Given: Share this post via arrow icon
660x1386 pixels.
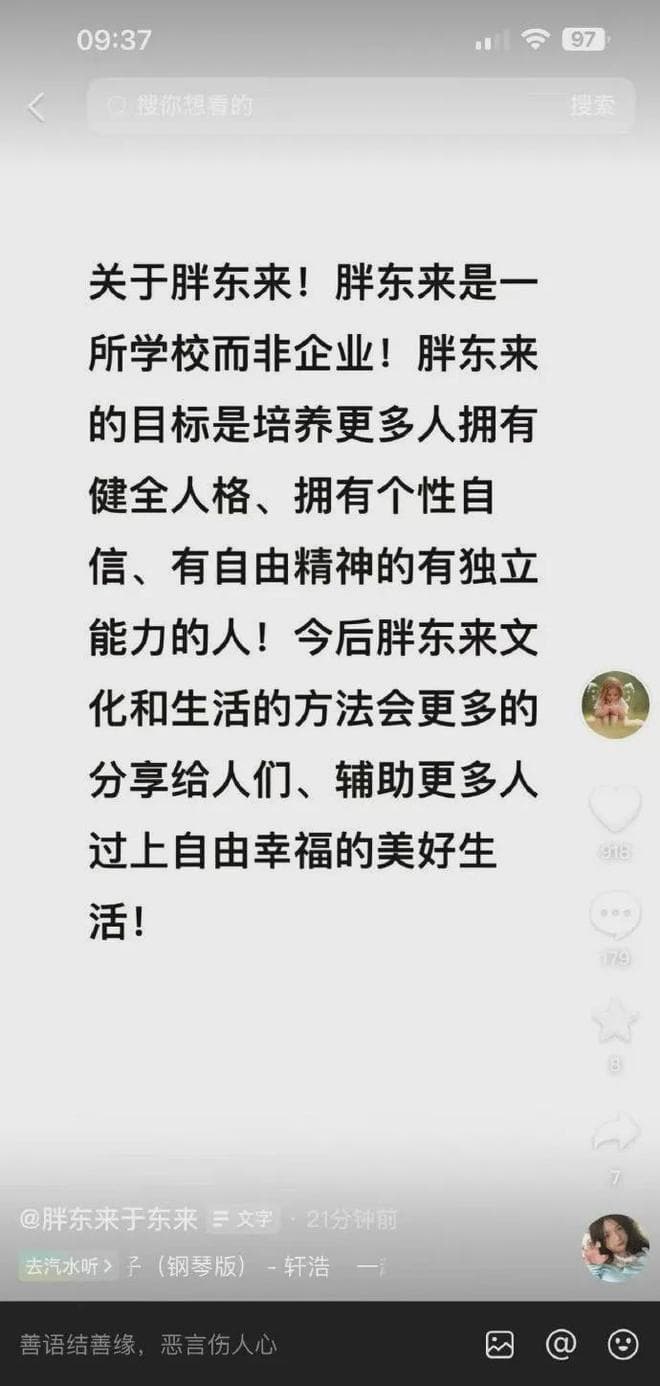Looking at the screenshot, I should (615, 1132).
